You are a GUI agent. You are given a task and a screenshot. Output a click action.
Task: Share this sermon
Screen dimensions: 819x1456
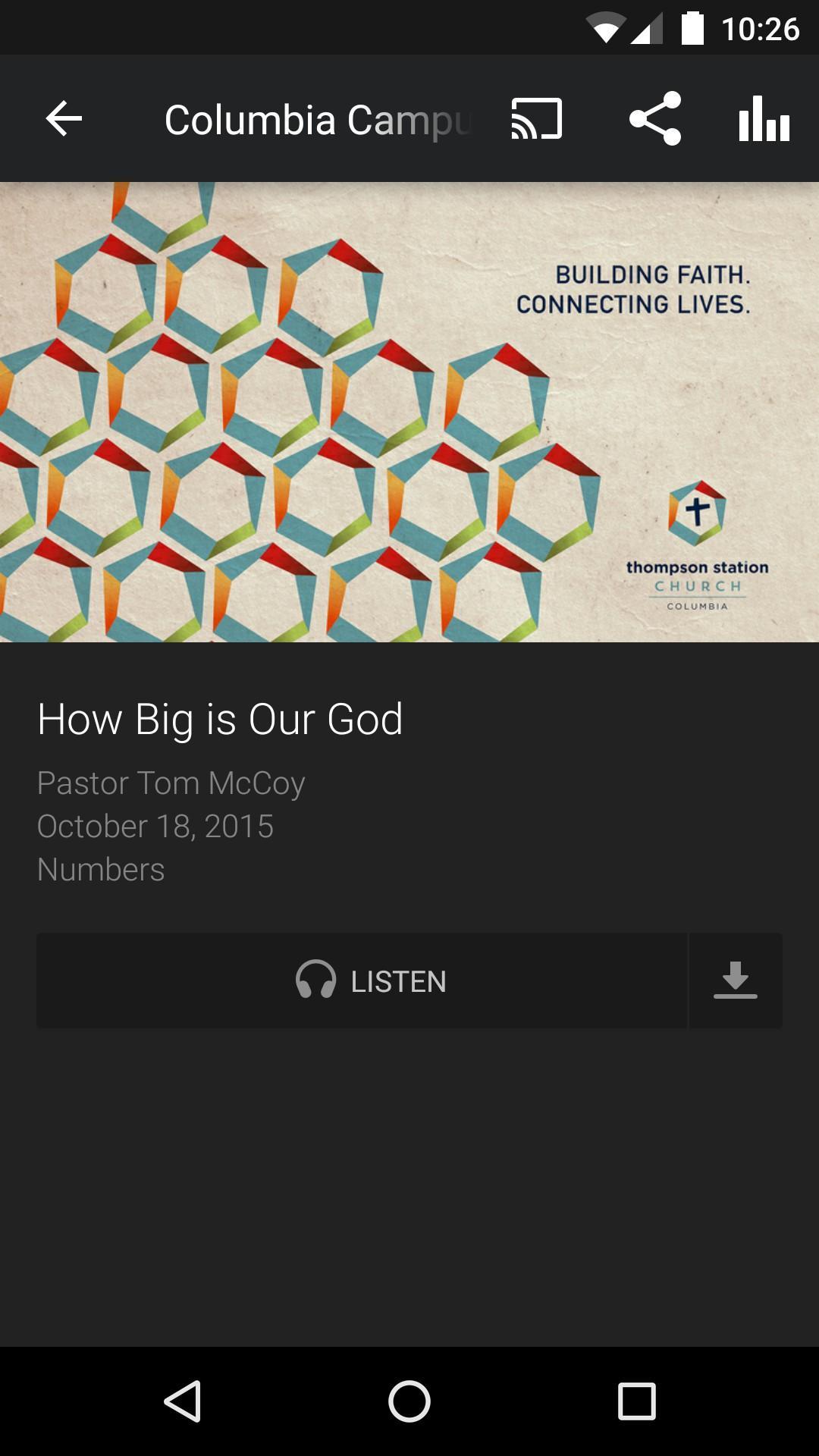[655, 119]
